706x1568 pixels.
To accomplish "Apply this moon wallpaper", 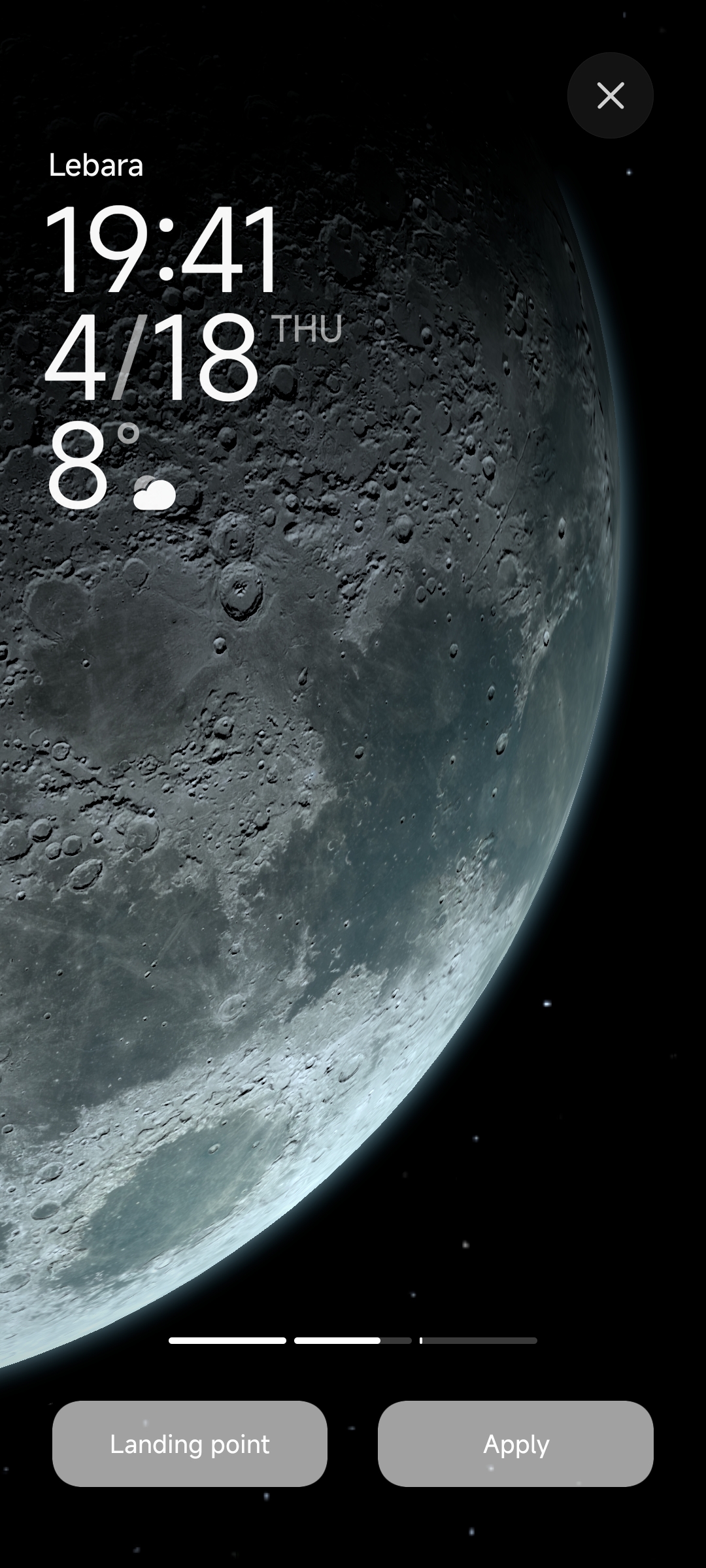I will 516,1444.
